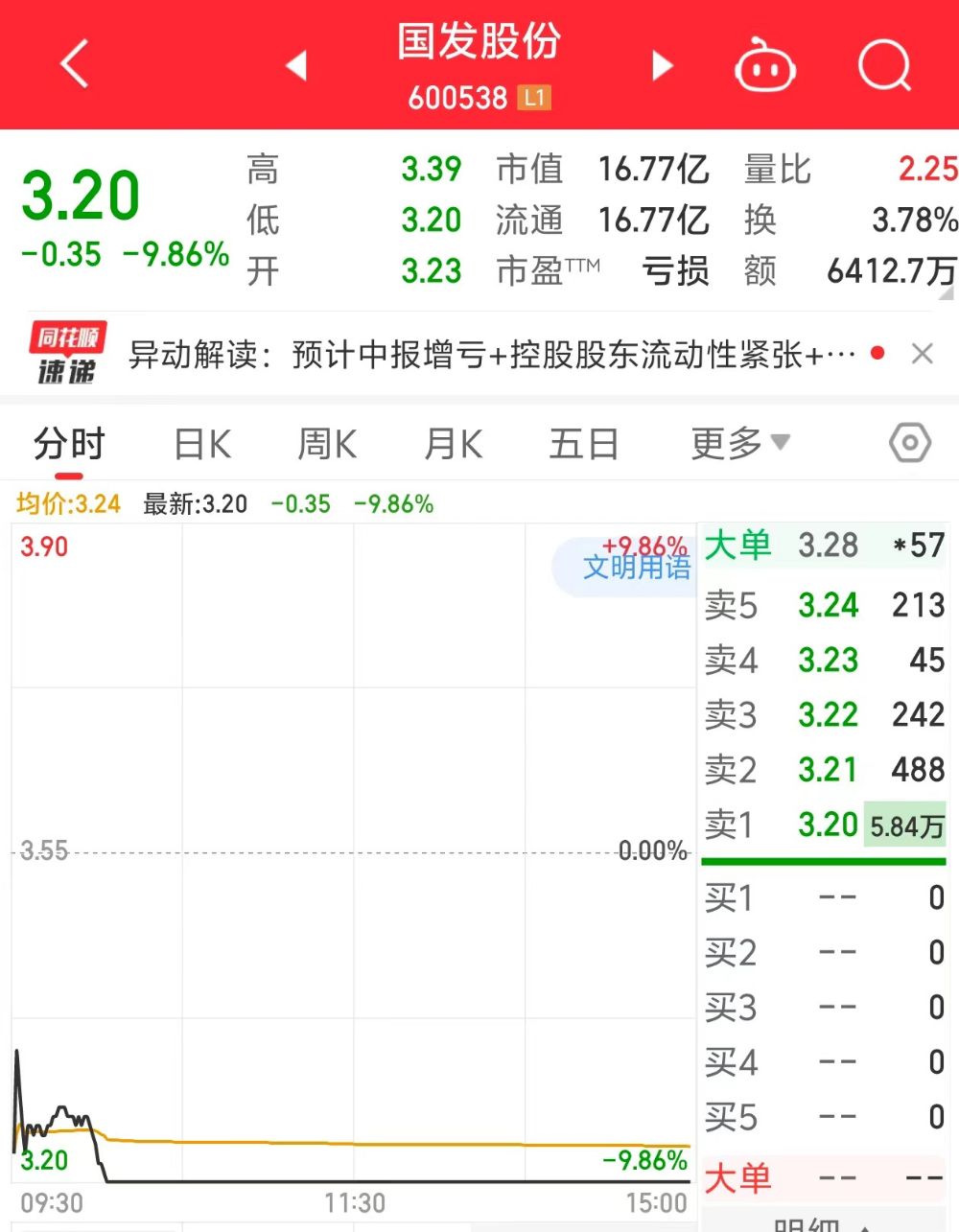Switch to the 五日 tab
Screen dimensions: 959x1232
tap(583, 445)
